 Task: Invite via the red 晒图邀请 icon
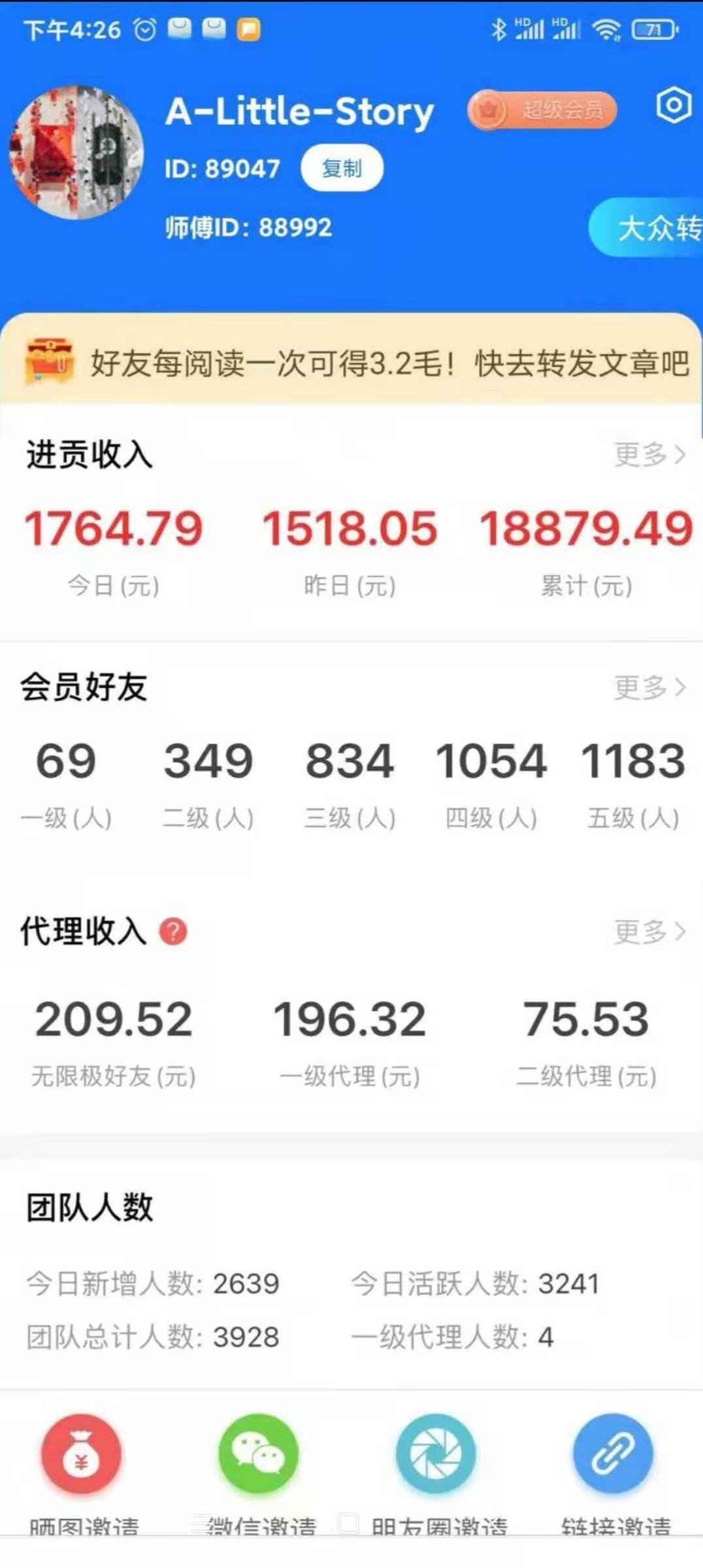tap(82, 1454)
